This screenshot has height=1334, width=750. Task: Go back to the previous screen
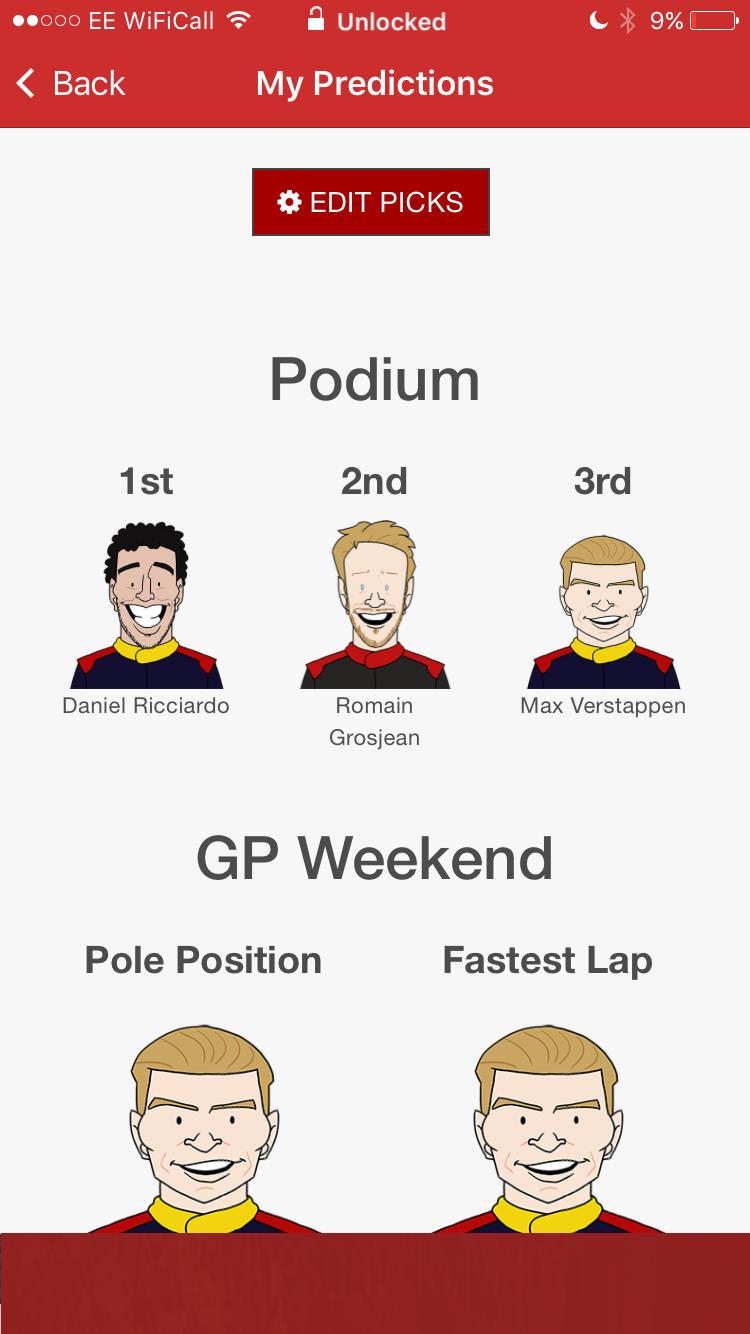point(70,84)
